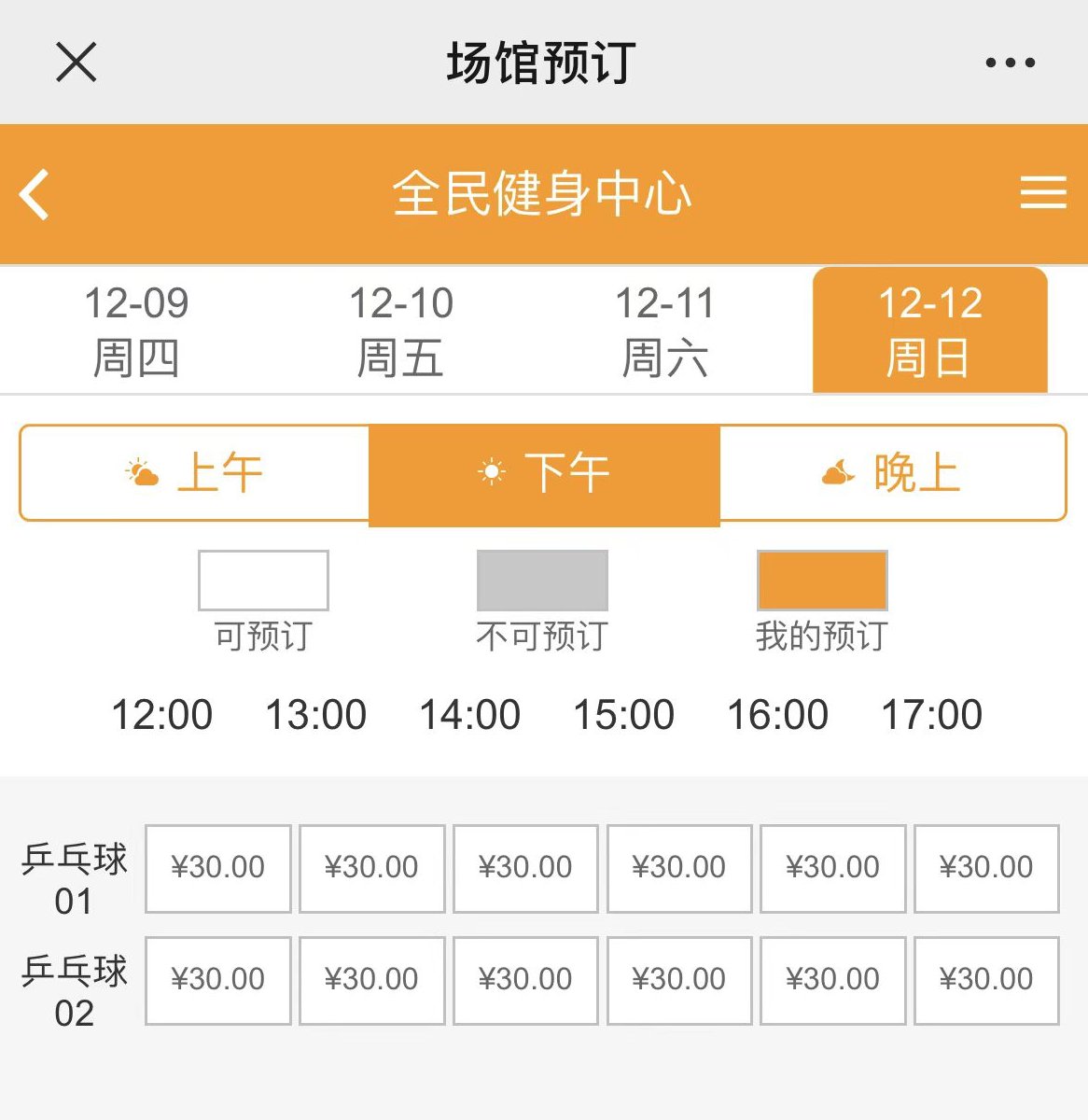
Task: Book 乒乓球 01 at 15:00
Action: [679, 868]
